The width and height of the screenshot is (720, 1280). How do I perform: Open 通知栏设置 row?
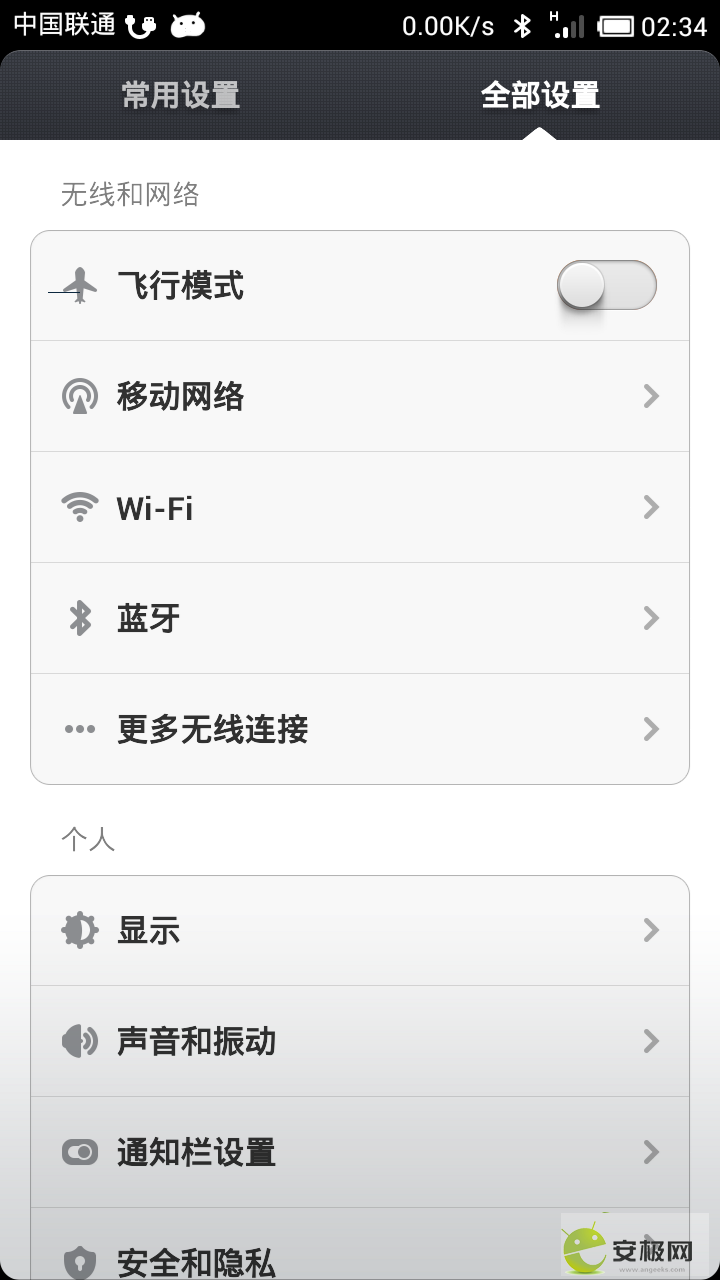(360, 1152)
